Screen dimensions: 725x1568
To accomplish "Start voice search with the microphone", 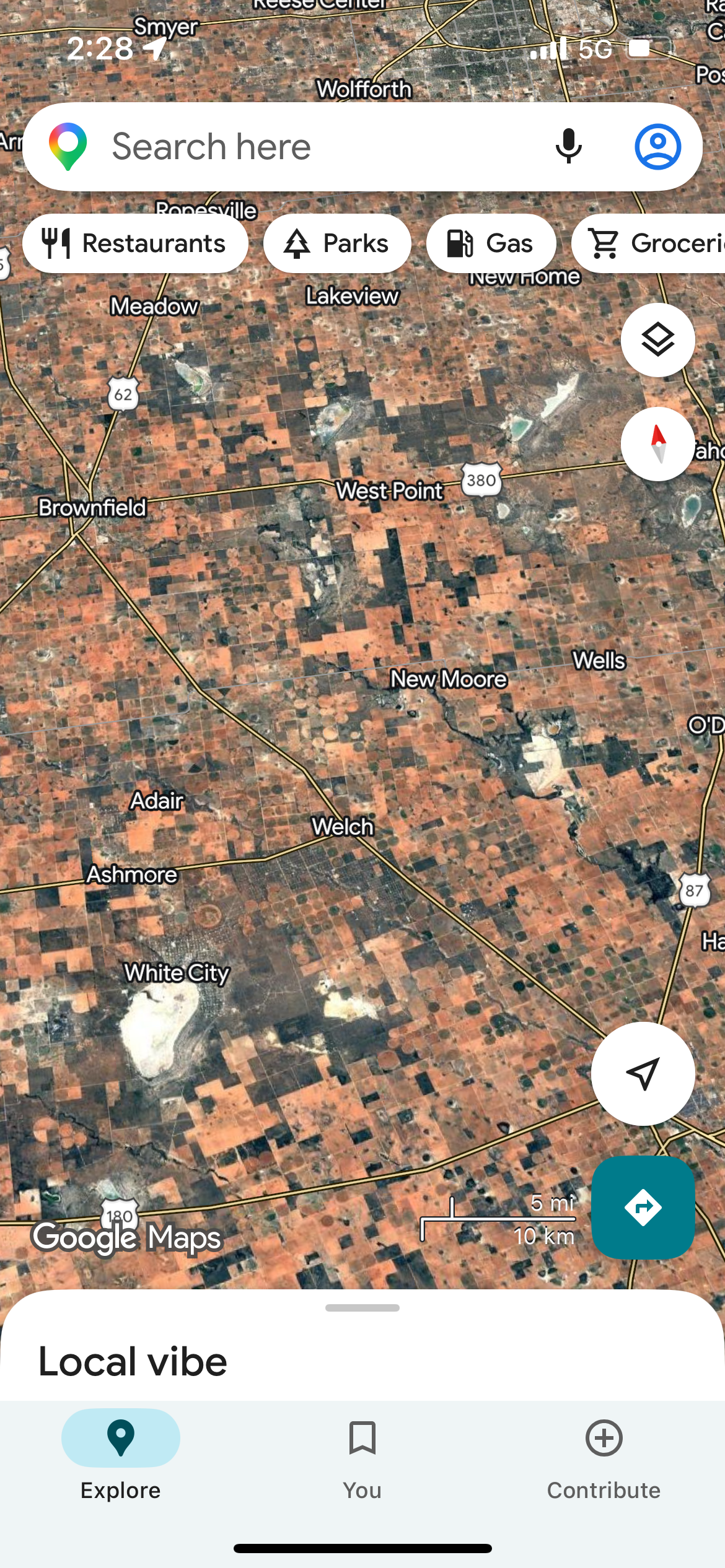I will click(x=568, y=147).
